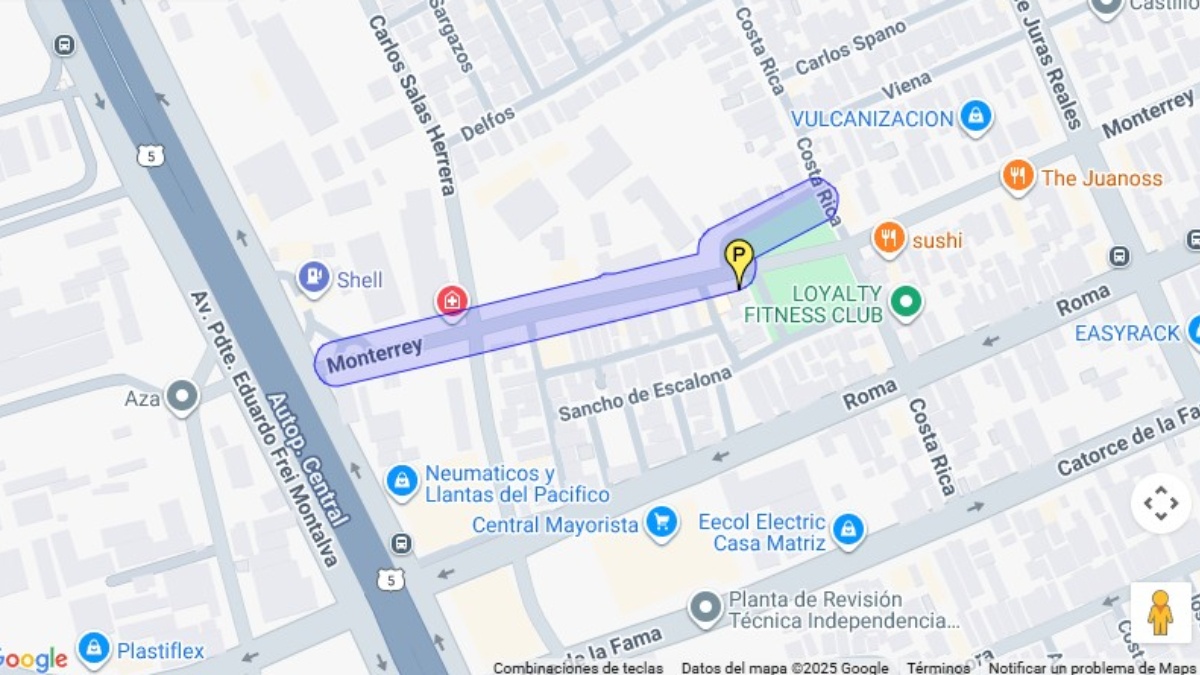Open Planta de Revisión Técnica marker
Viewport: 1200px width, 675px height.
pyautogui.click(x=707, y=608)
